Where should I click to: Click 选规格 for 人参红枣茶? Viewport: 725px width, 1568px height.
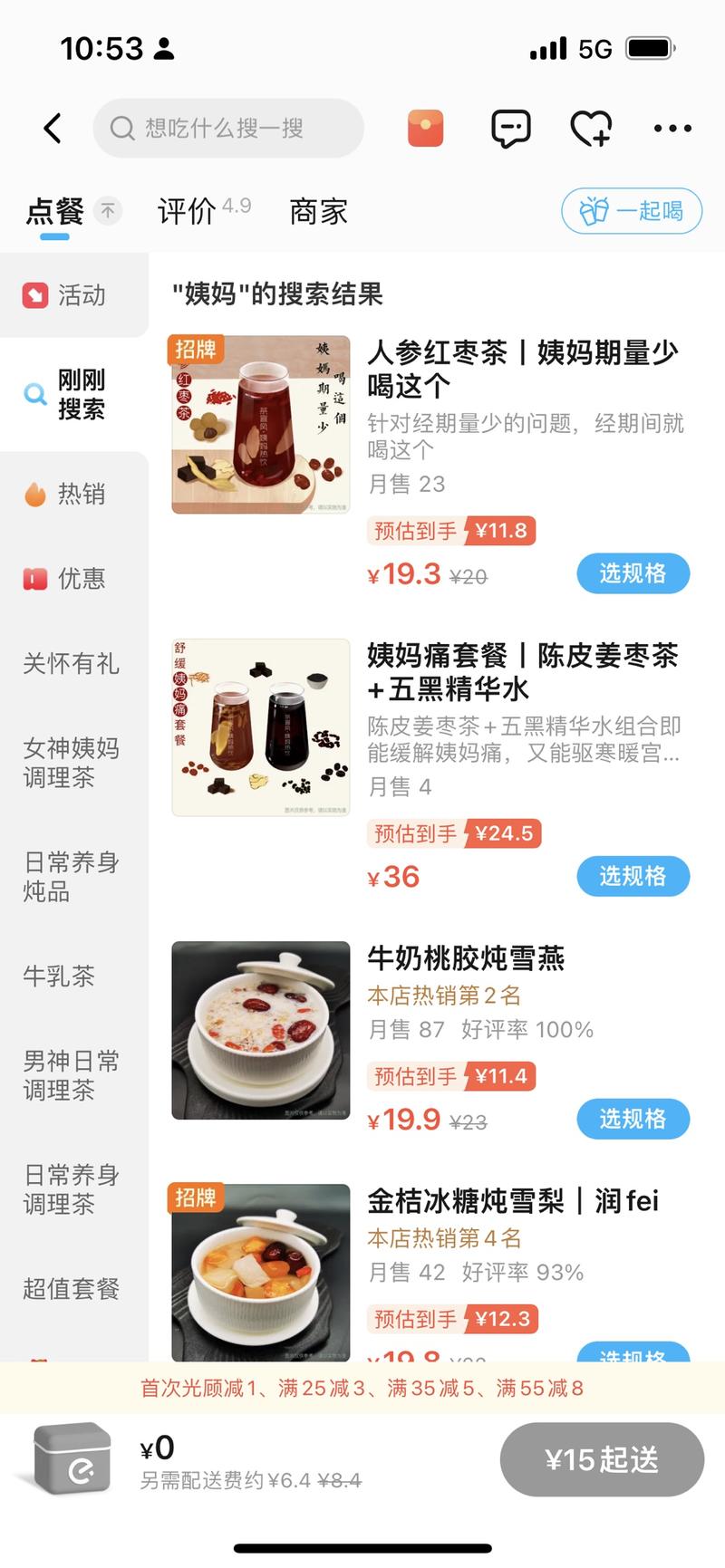(633, 573)
